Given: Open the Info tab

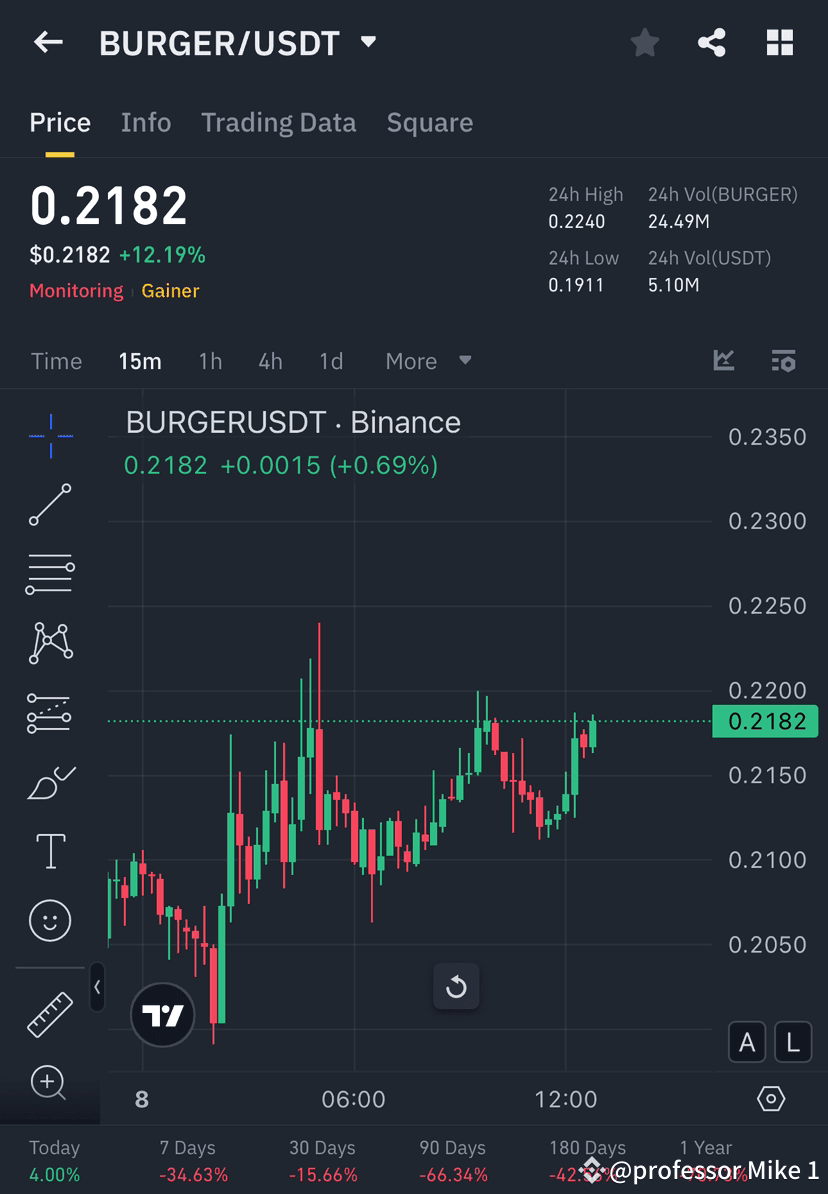Looking at the screenshot, I should pyautogui.click(x=145, y=122).
